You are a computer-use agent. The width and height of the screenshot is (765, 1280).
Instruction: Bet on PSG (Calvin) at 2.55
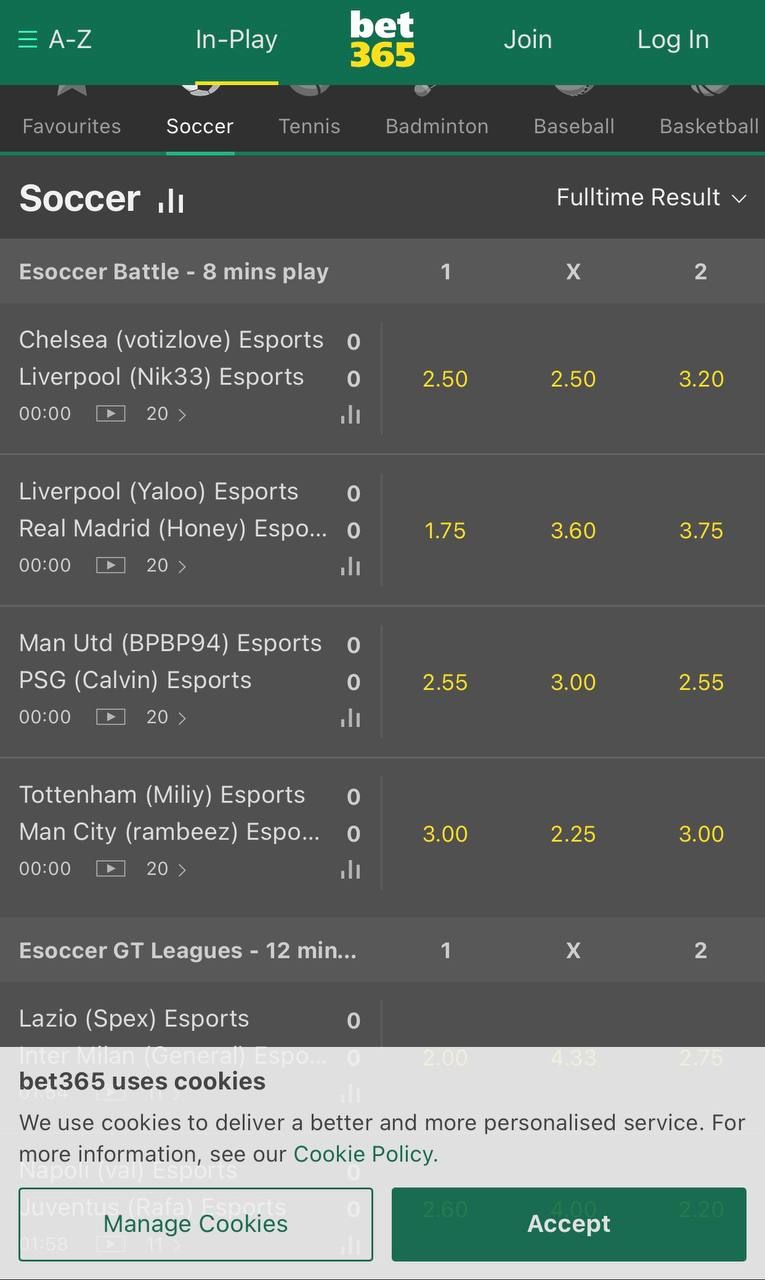tap(701, 683)
